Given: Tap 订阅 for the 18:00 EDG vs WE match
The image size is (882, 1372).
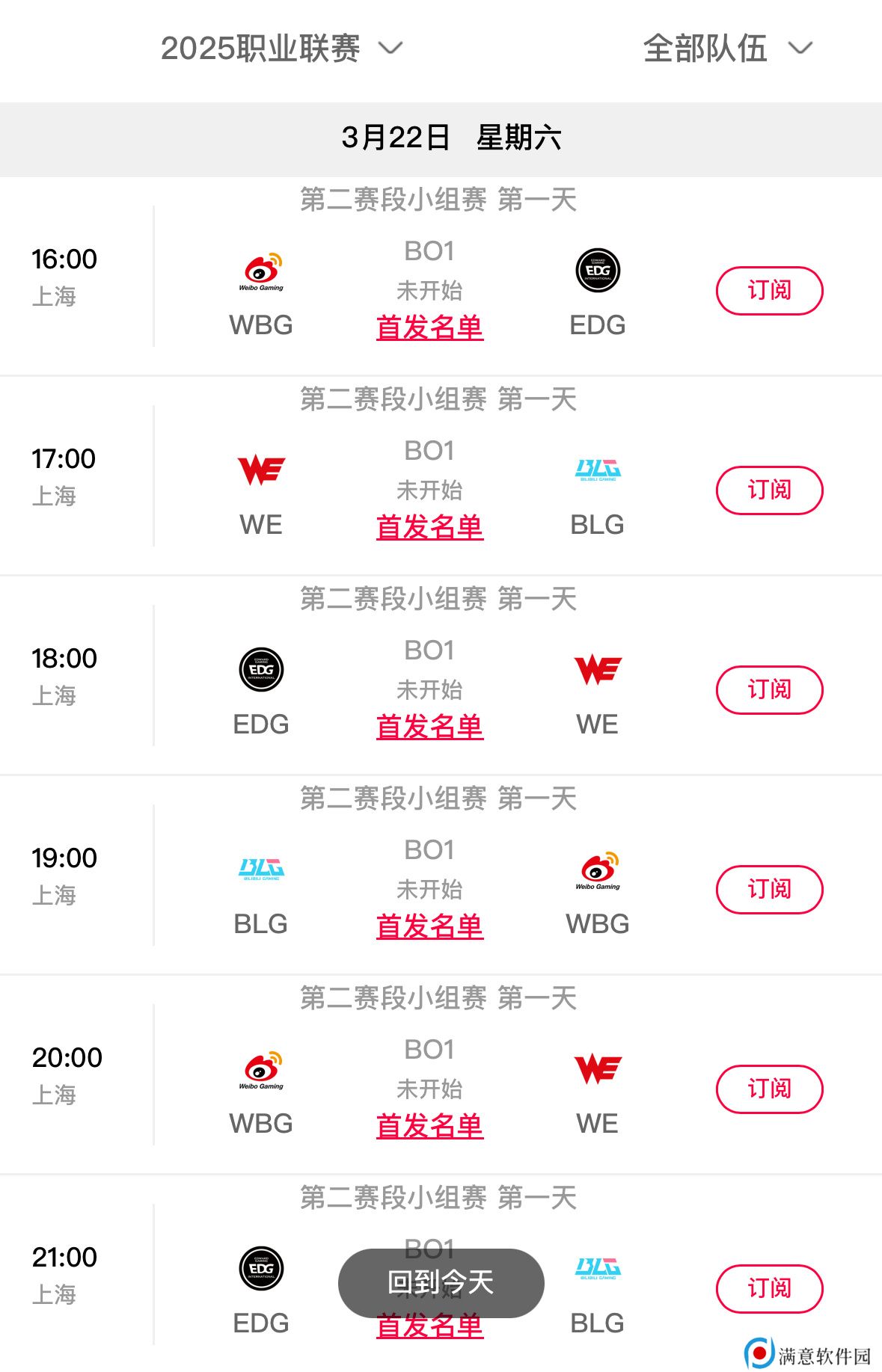Looking at the screenshot, I should pyautogui.click(x=769, y=690).
